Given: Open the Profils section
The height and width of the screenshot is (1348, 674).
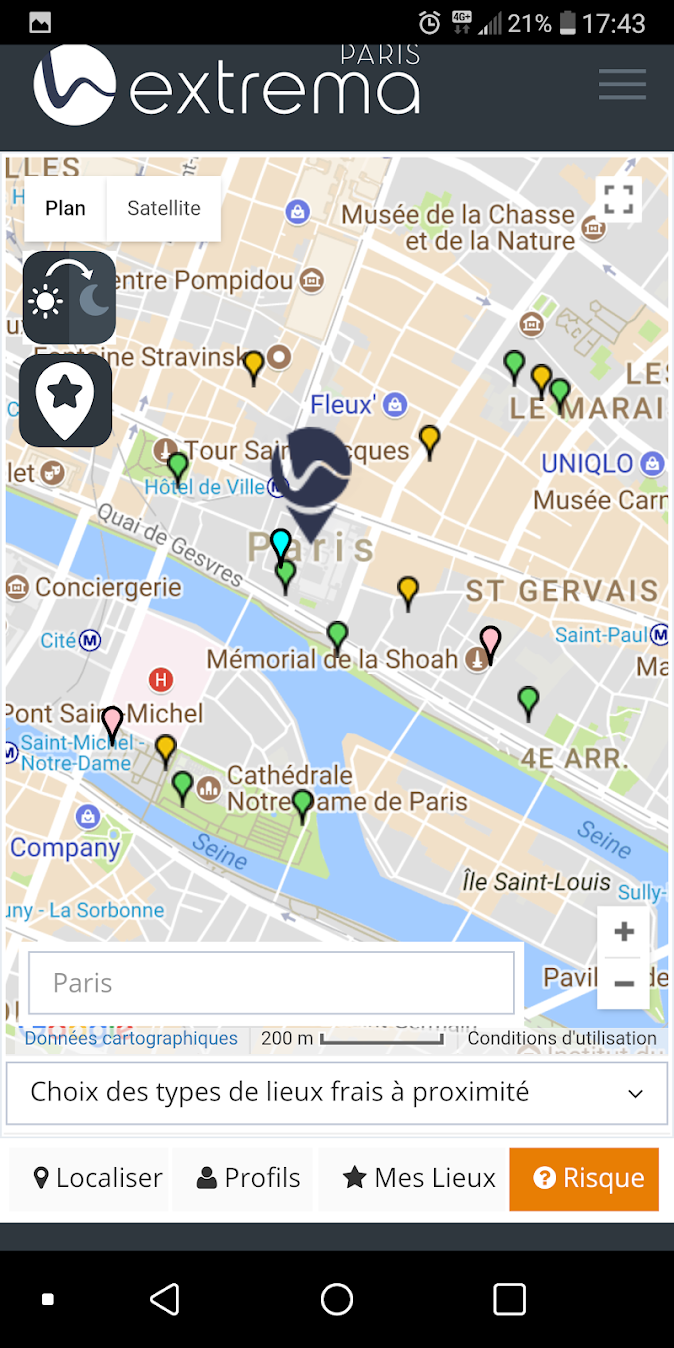Looking at the screenshot, I should [x=249, y=1178].
